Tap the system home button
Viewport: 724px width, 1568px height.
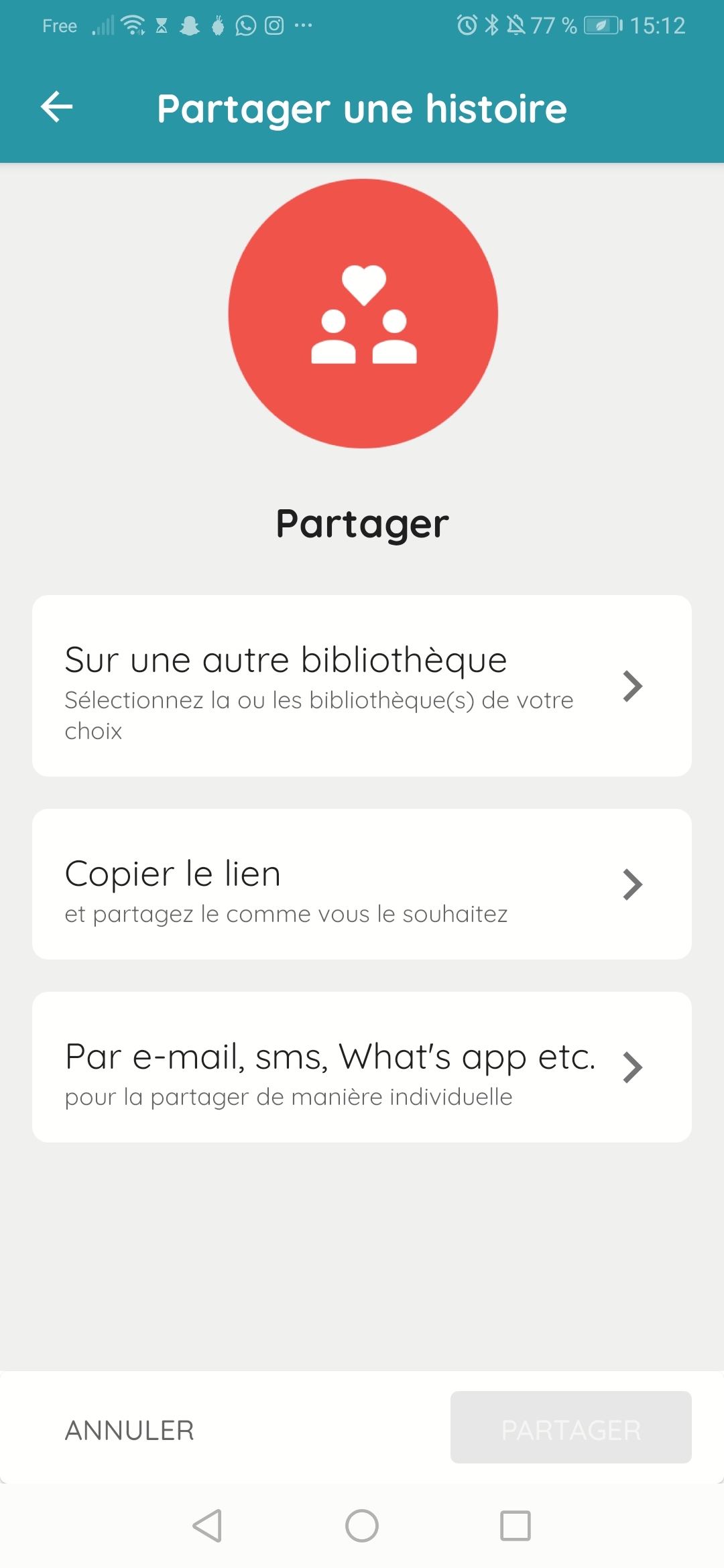click(362, 1526)
